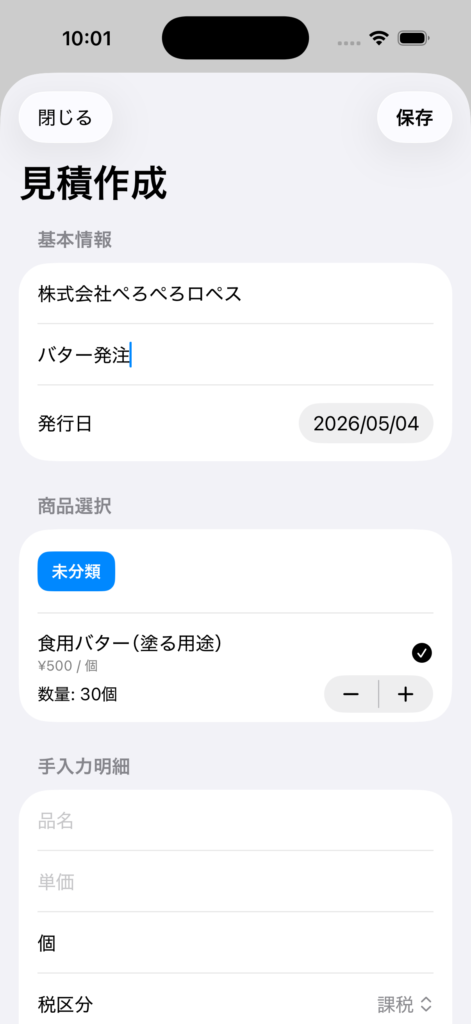Open the 税区分 課税 dropdown

click(x=404, y=1004)
